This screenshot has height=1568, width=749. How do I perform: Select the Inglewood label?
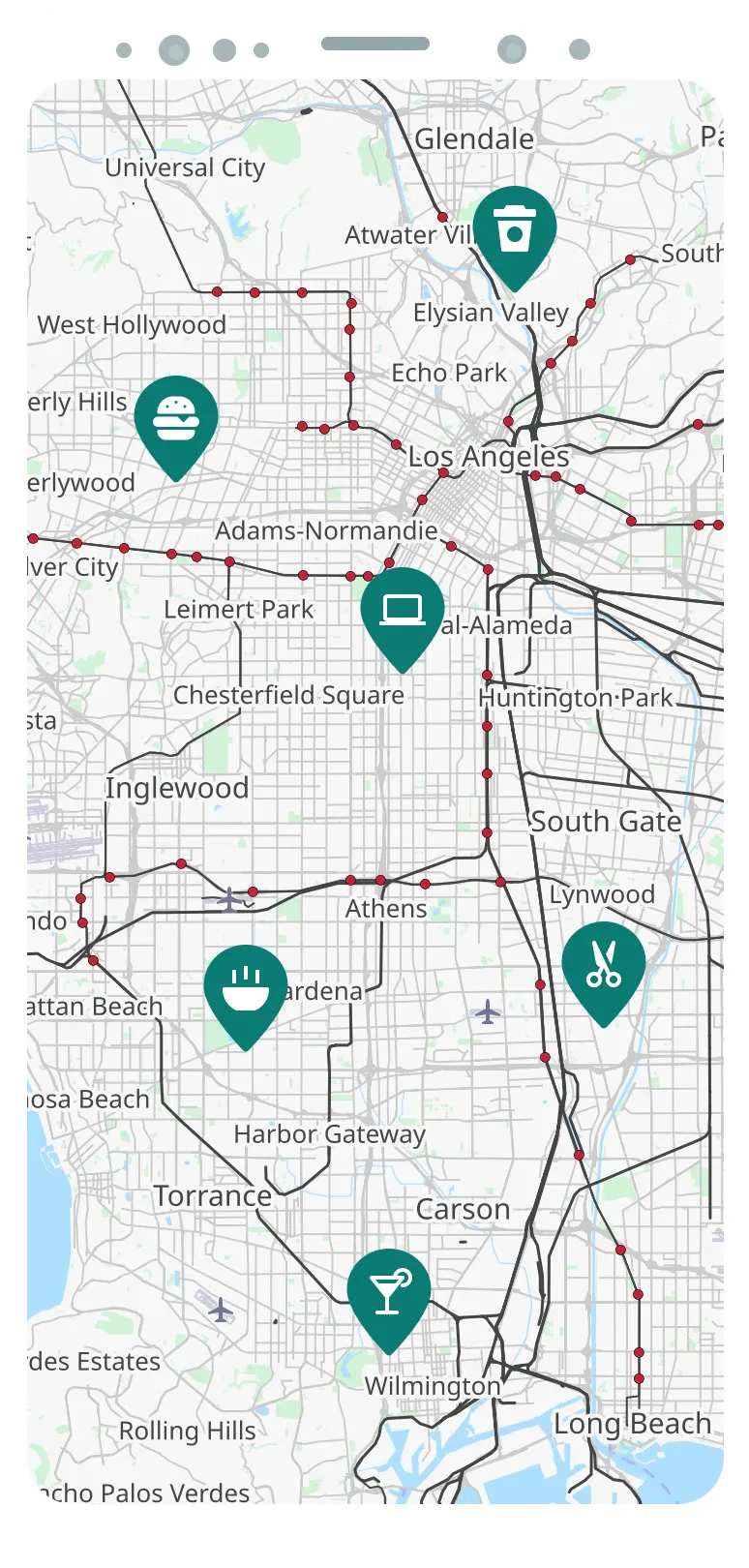coord(178,788)
